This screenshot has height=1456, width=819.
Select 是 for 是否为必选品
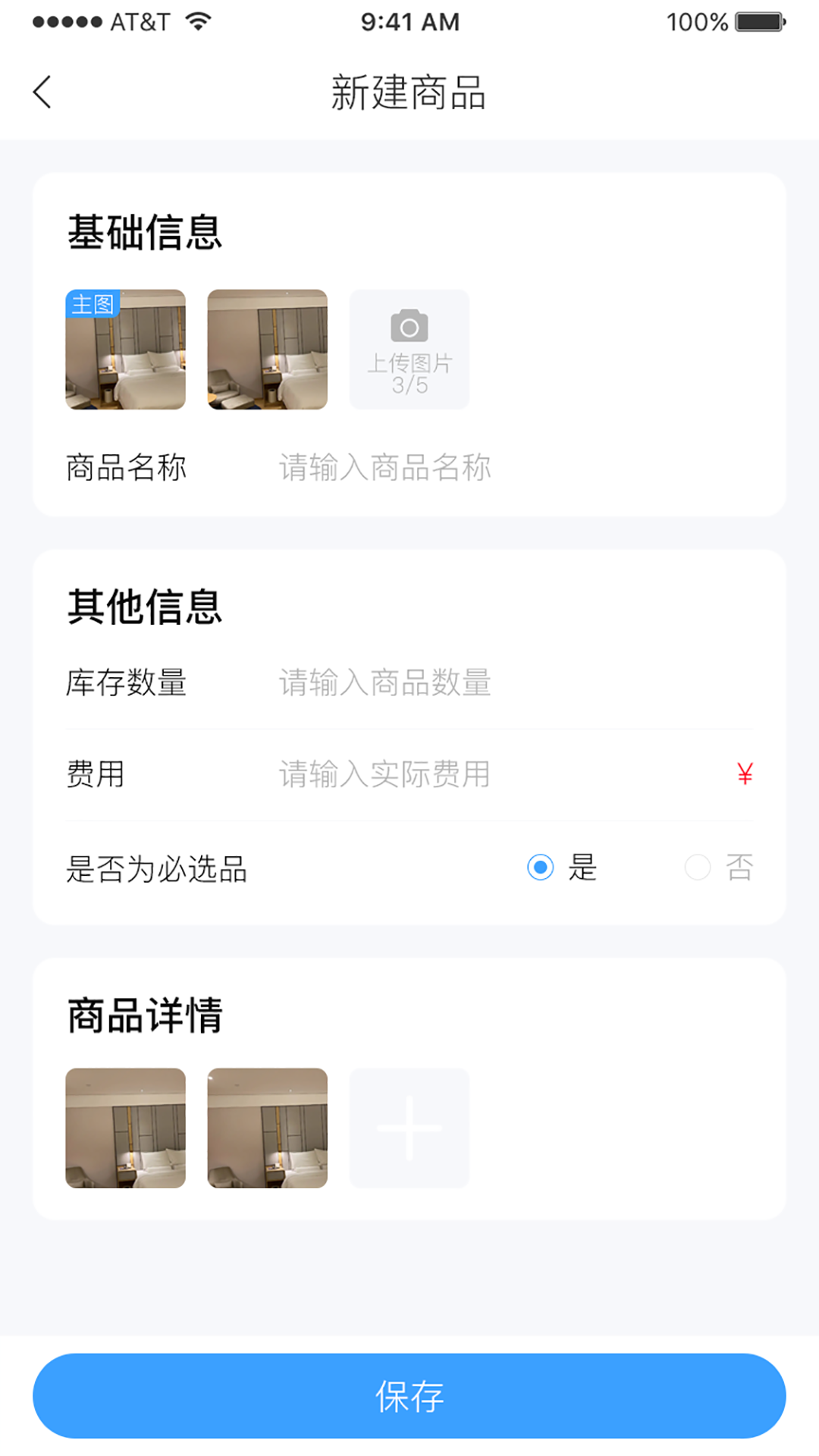point(539,867)
